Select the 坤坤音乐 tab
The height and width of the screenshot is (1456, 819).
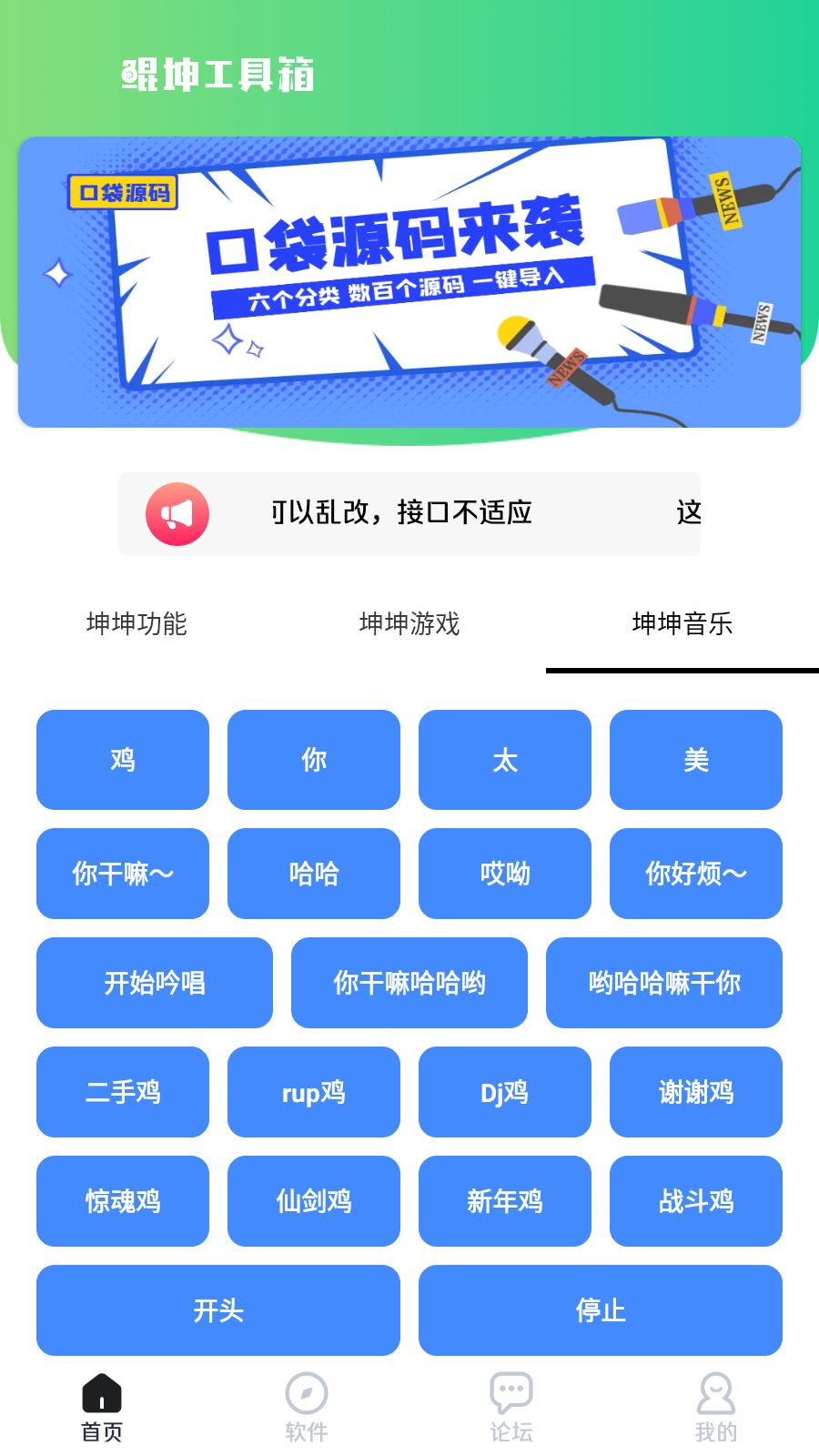683,625
